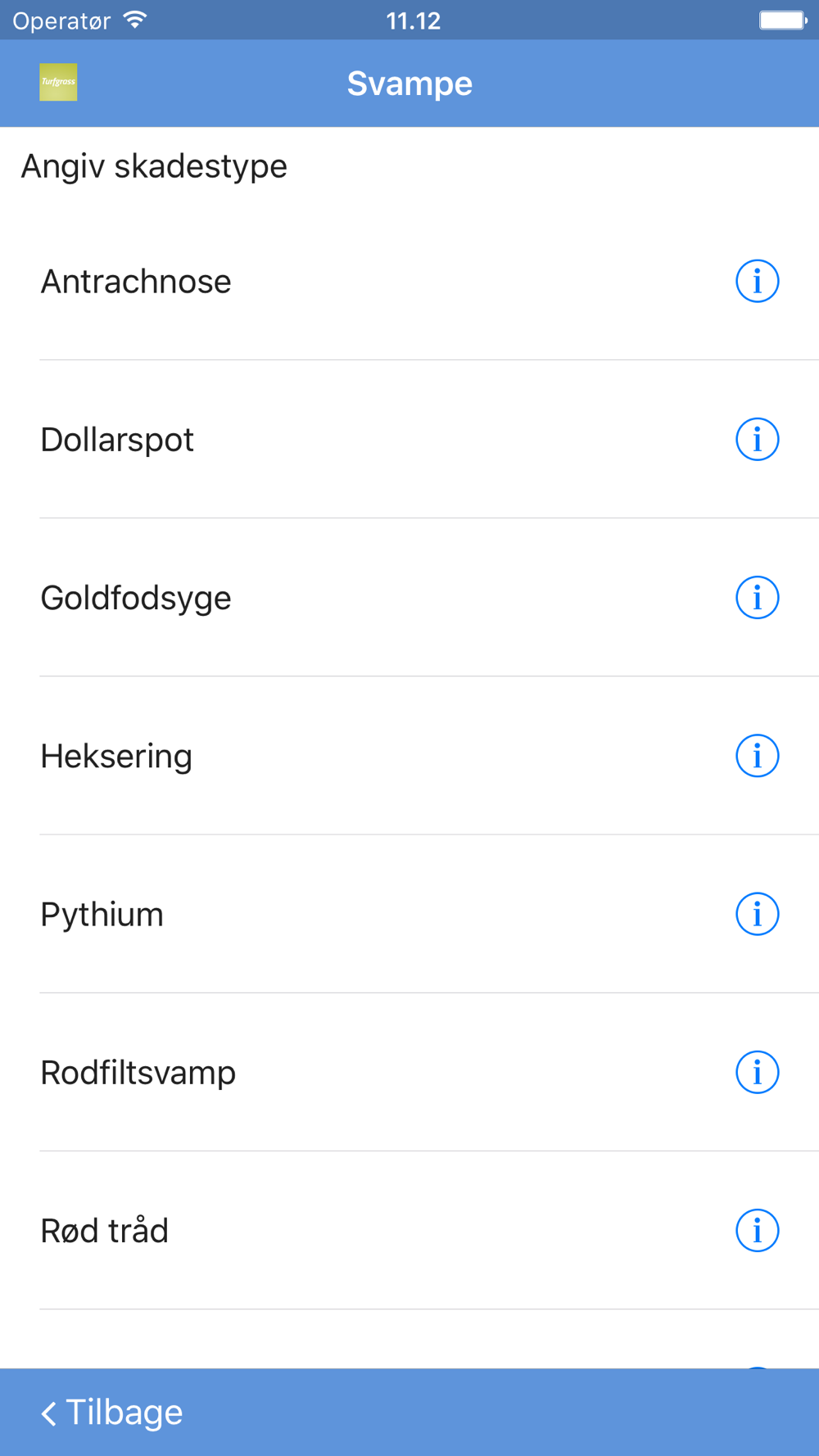View details icon for Heksering
This screenshot has height=1456, width=819.
pos(757,756)
